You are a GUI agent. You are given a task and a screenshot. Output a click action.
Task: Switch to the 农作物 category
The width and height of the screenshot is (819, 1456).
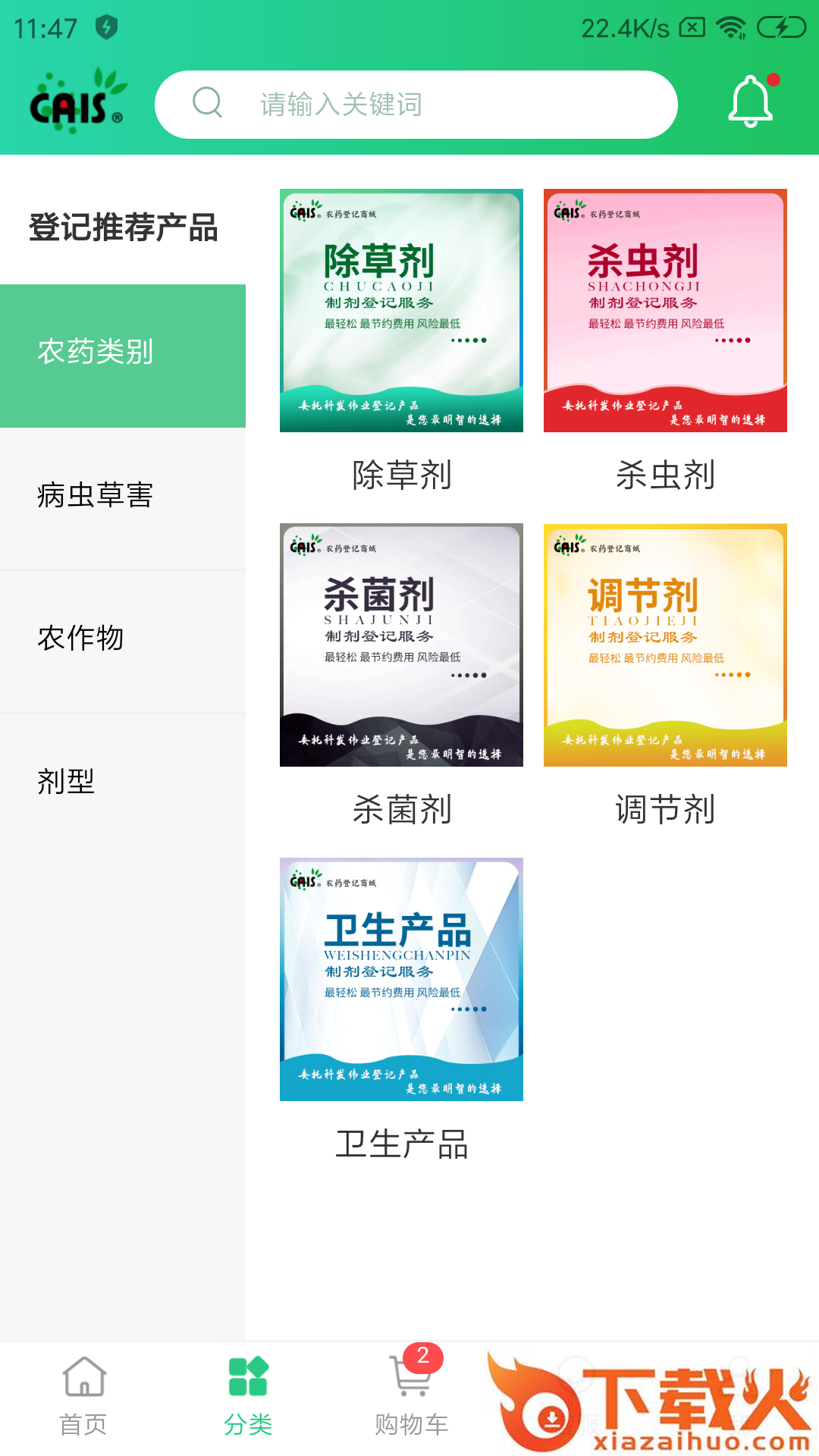click(x=123, y=639)
